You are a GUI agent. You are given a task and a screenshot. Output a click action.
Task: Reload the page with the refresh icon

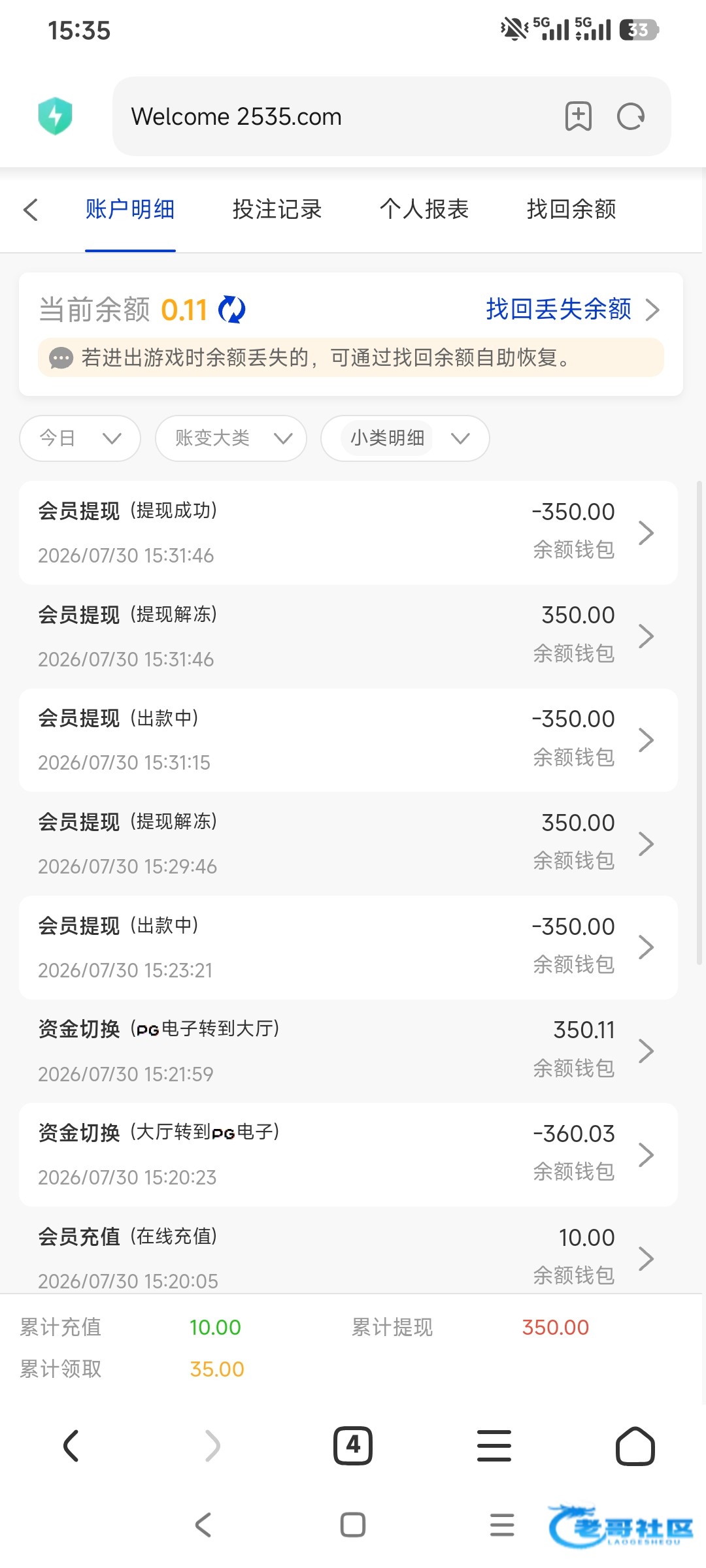(x=631, y=117)
